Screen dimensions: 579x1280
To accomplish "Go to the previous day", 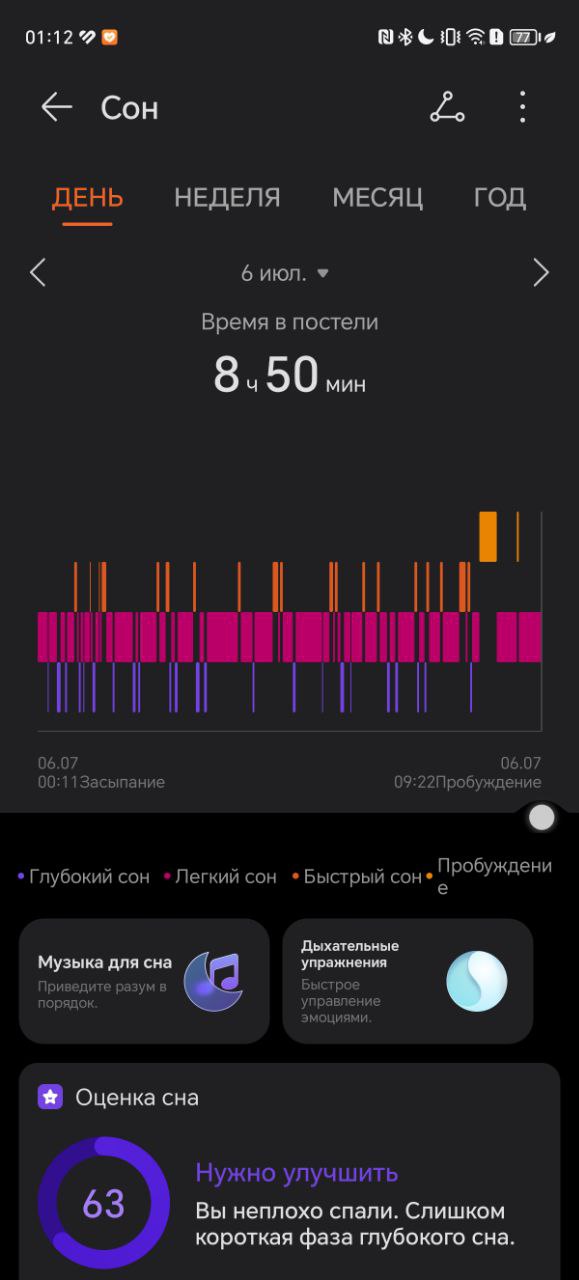I will coord(38,272).
